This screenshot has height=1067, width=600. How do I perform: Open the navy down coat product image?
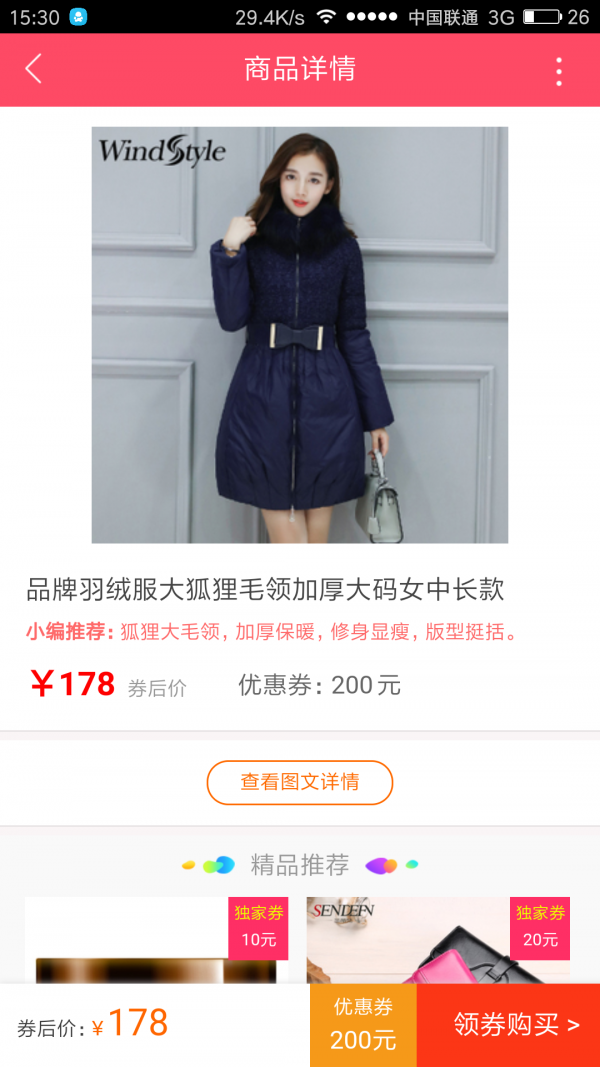(300, 335)
